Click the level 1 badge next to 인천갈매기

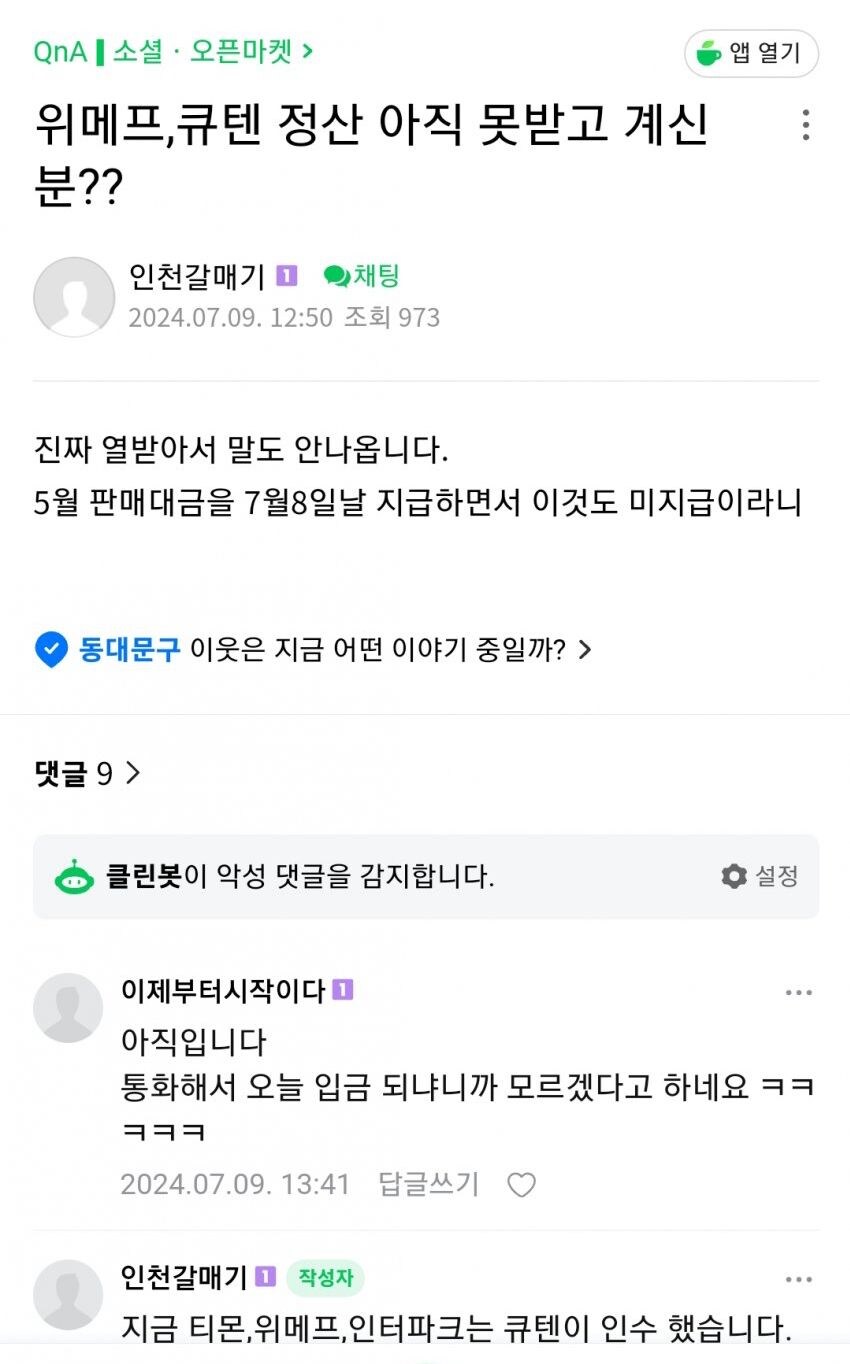[x=284, y=275]
